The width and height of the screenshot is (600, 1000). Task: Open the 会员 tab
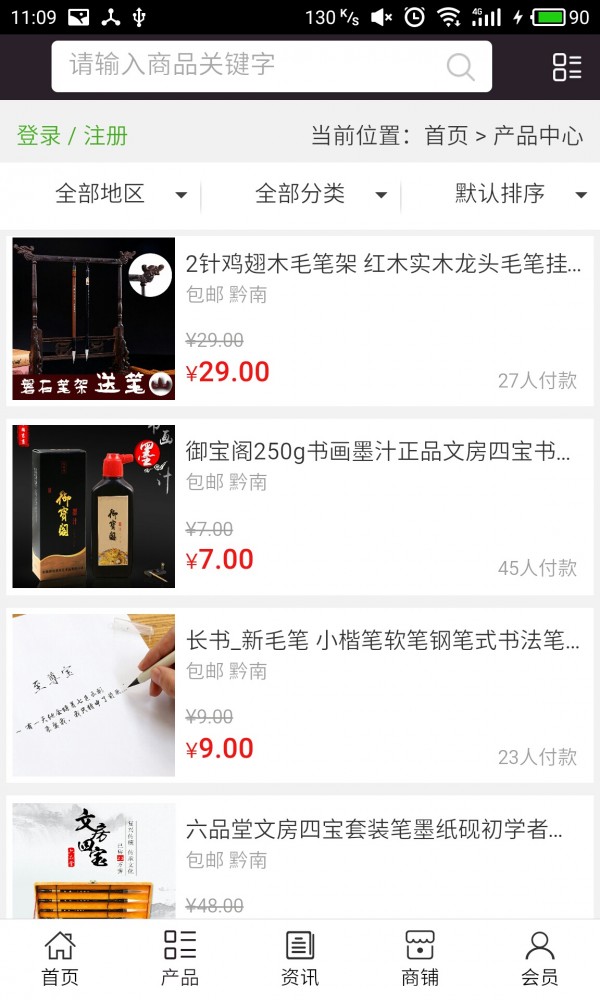coord(540,958)
